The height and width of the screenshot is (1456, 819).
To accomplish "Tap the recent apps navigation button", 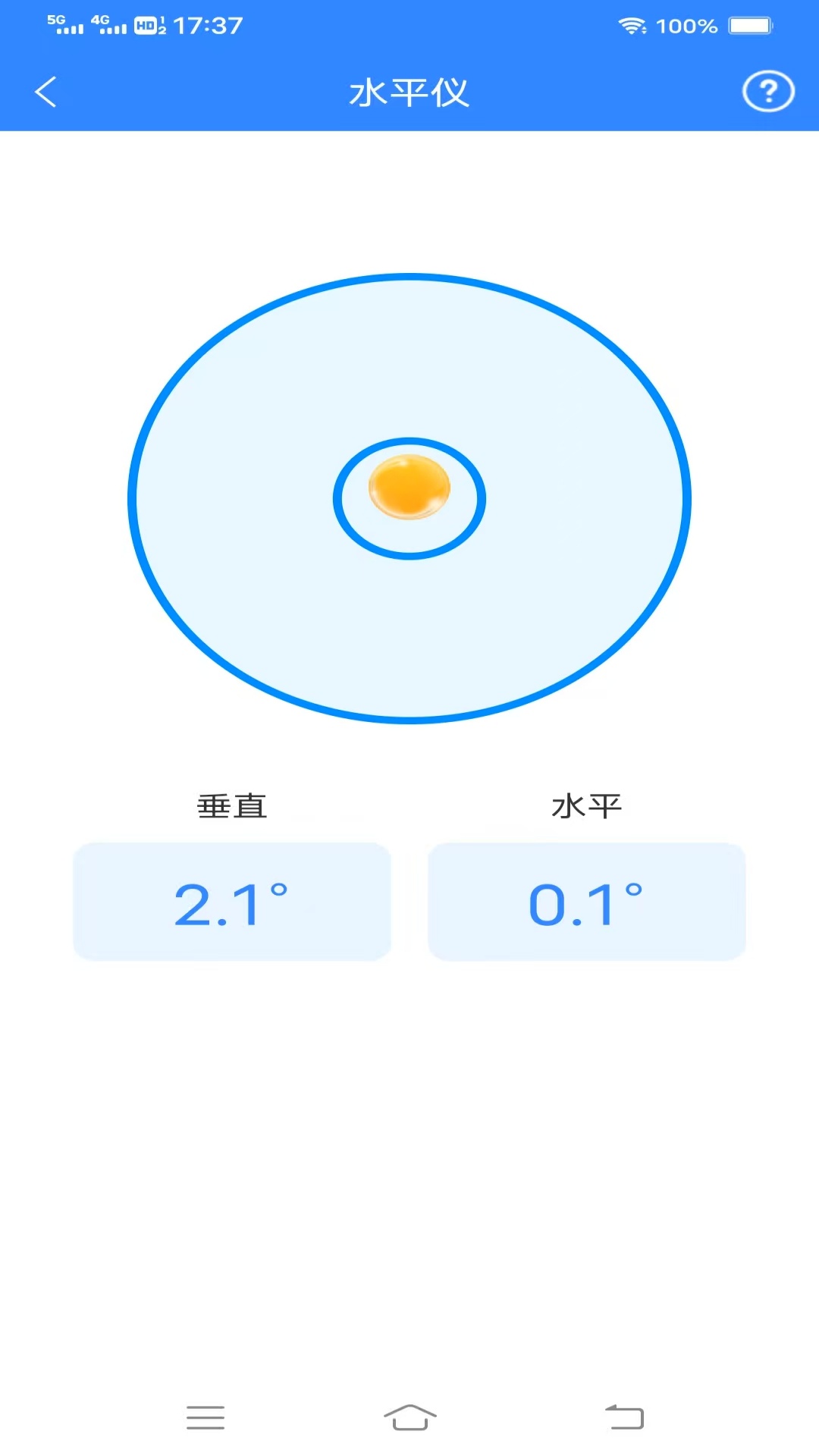I will coord(205,1418).
